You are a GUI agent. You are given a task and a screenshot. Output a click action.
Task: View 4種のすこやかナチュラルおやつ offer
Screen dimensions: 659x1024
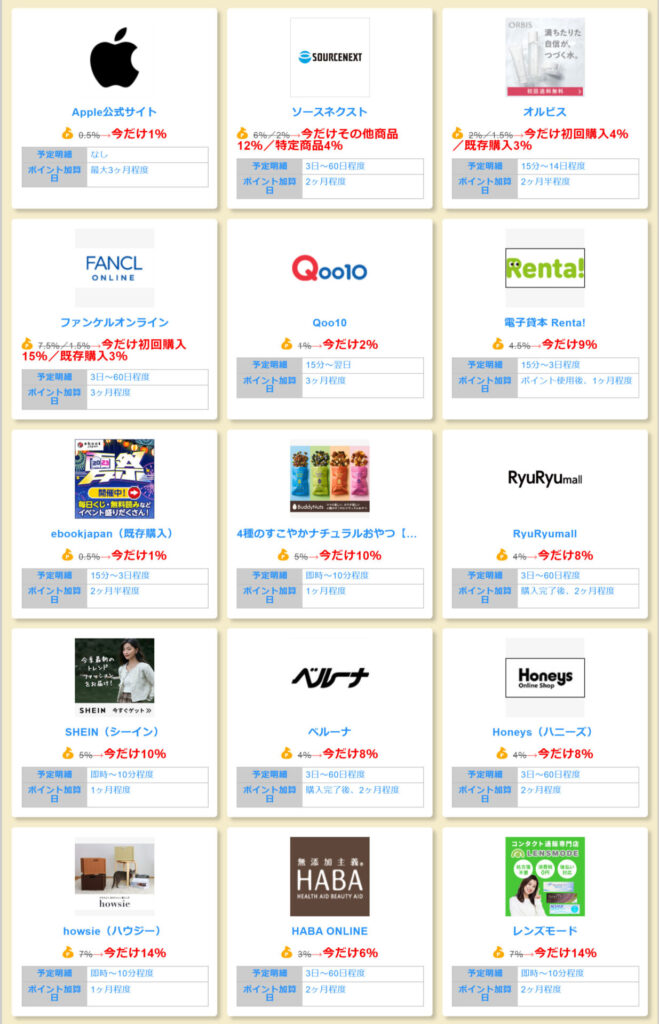click(329, 533)
